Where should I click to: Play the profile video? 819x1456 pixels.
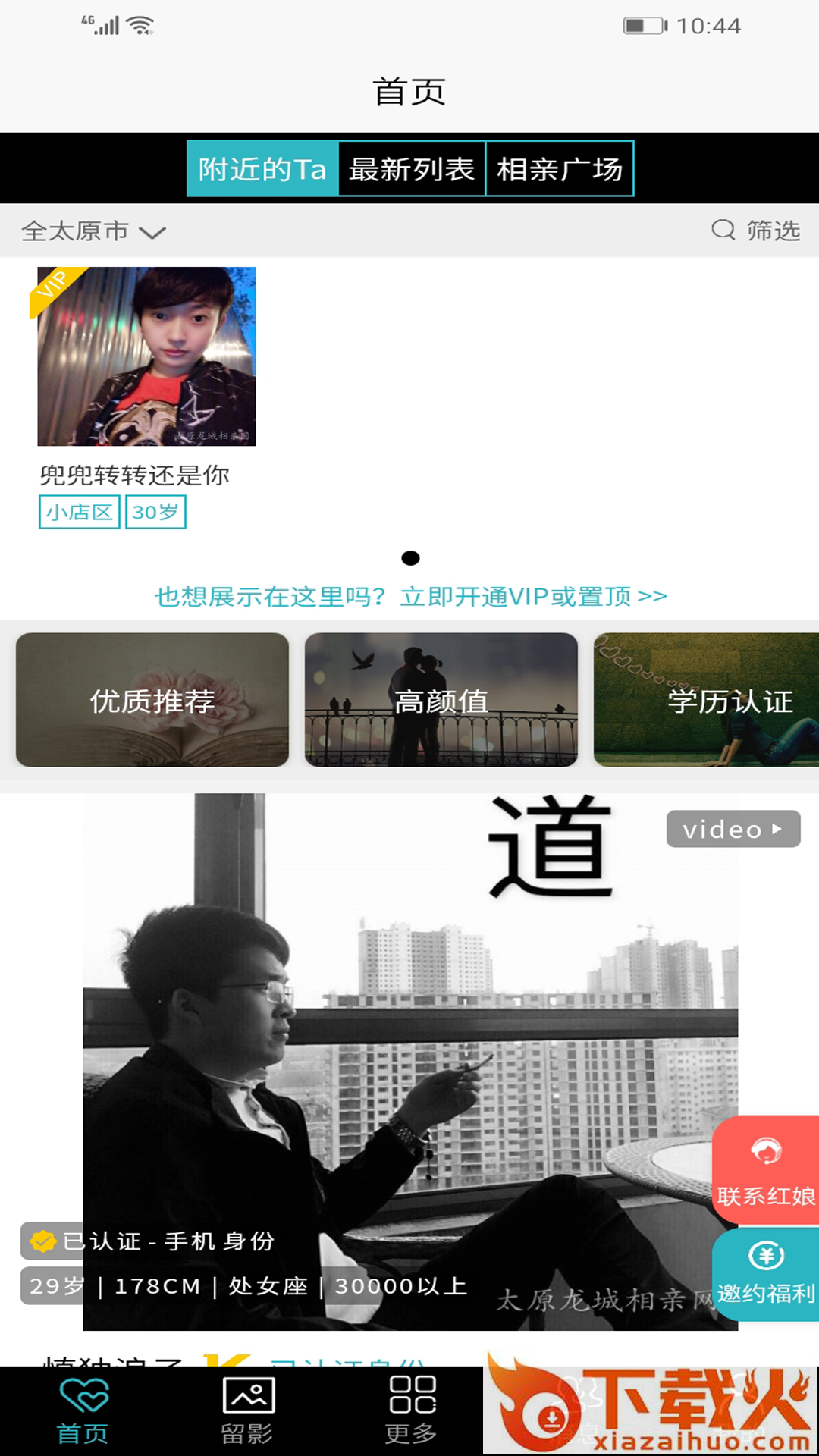733,829
